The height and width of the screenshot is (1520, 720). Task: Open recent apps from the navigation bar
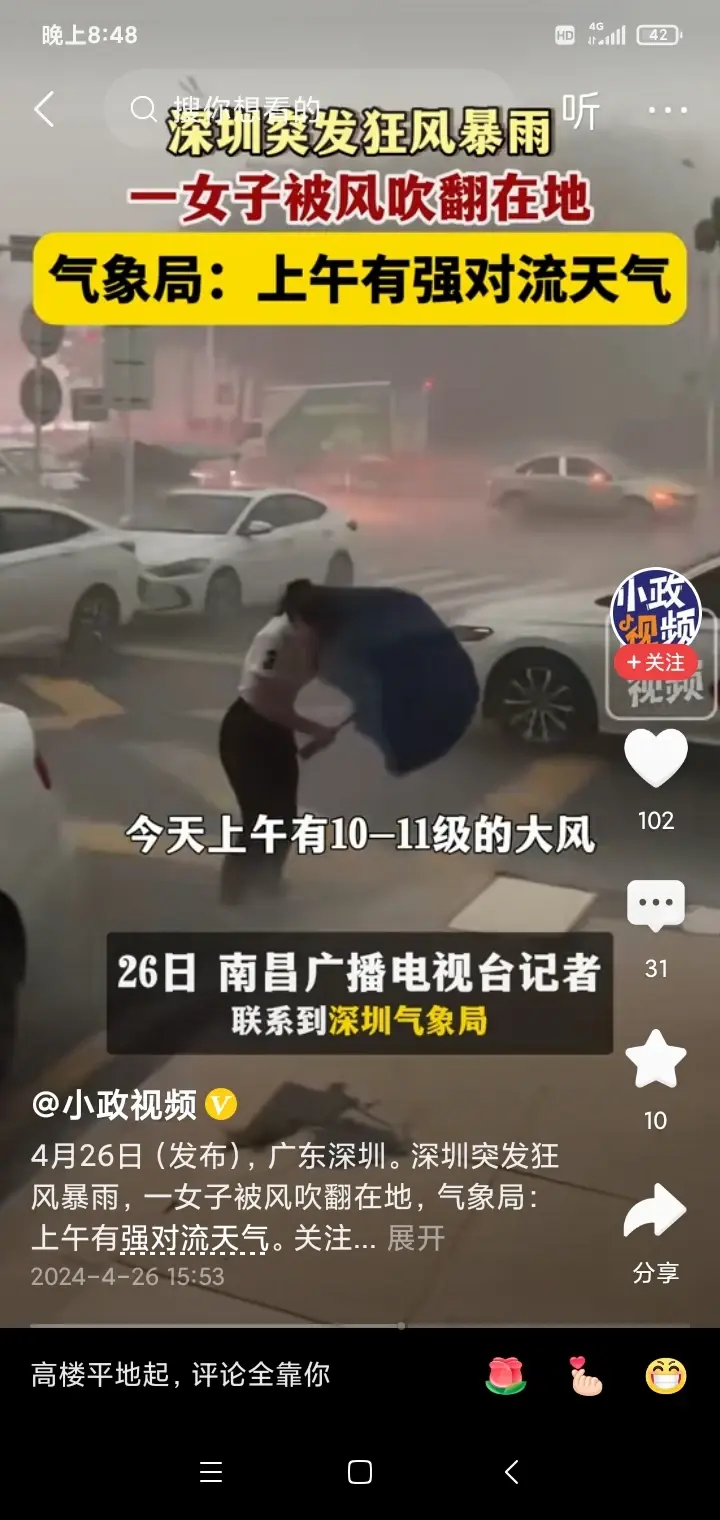click(x=211, y=1472)
